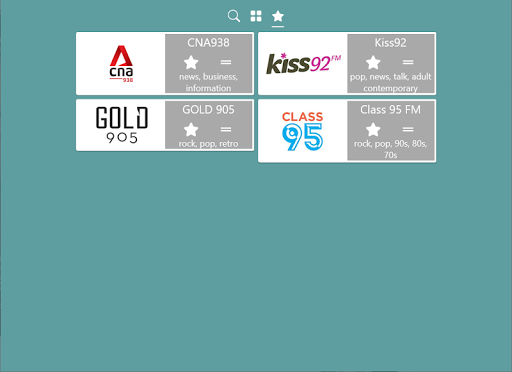The height and width of the screenshot is (372, 512).
Task: Play the GOLD 905 station
Action: pyautogui.click(x=121, y=125)
